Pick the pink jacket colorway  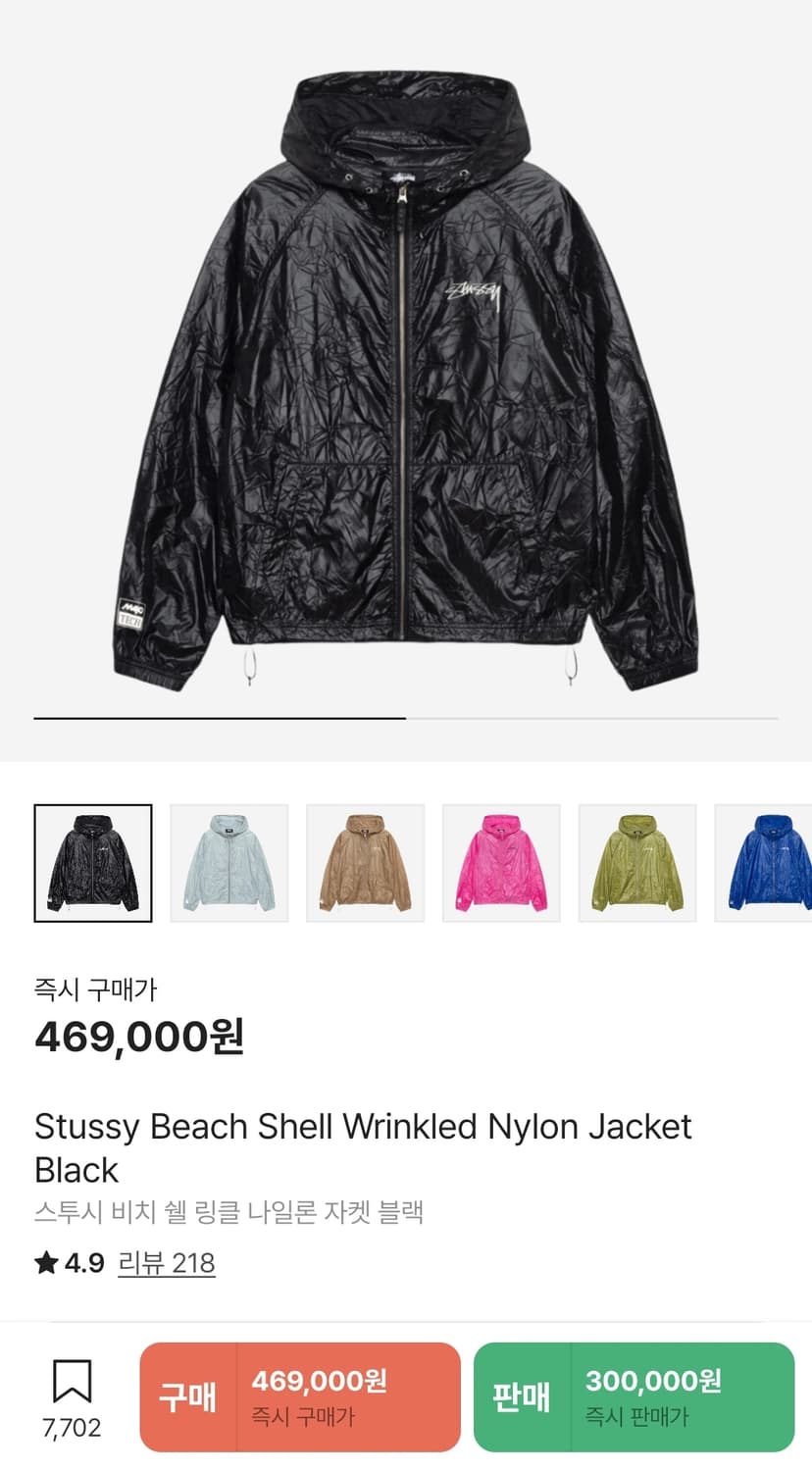tap(501, 864)
